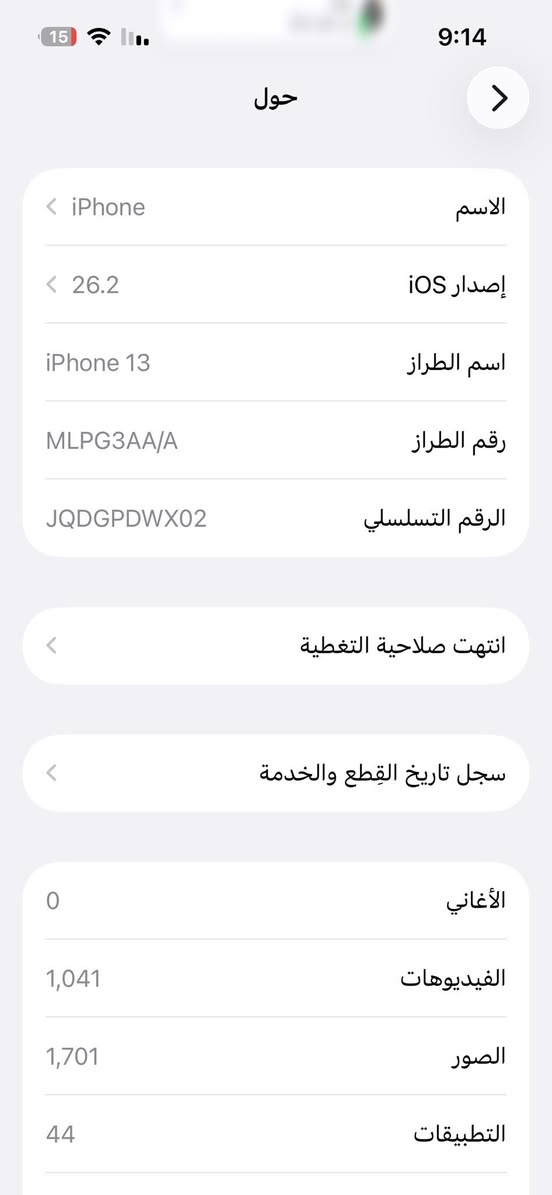Open سجل تاريخ القطع والخدمة
The width and height of the screenshot is (552, 1195).
coord(276,773)
